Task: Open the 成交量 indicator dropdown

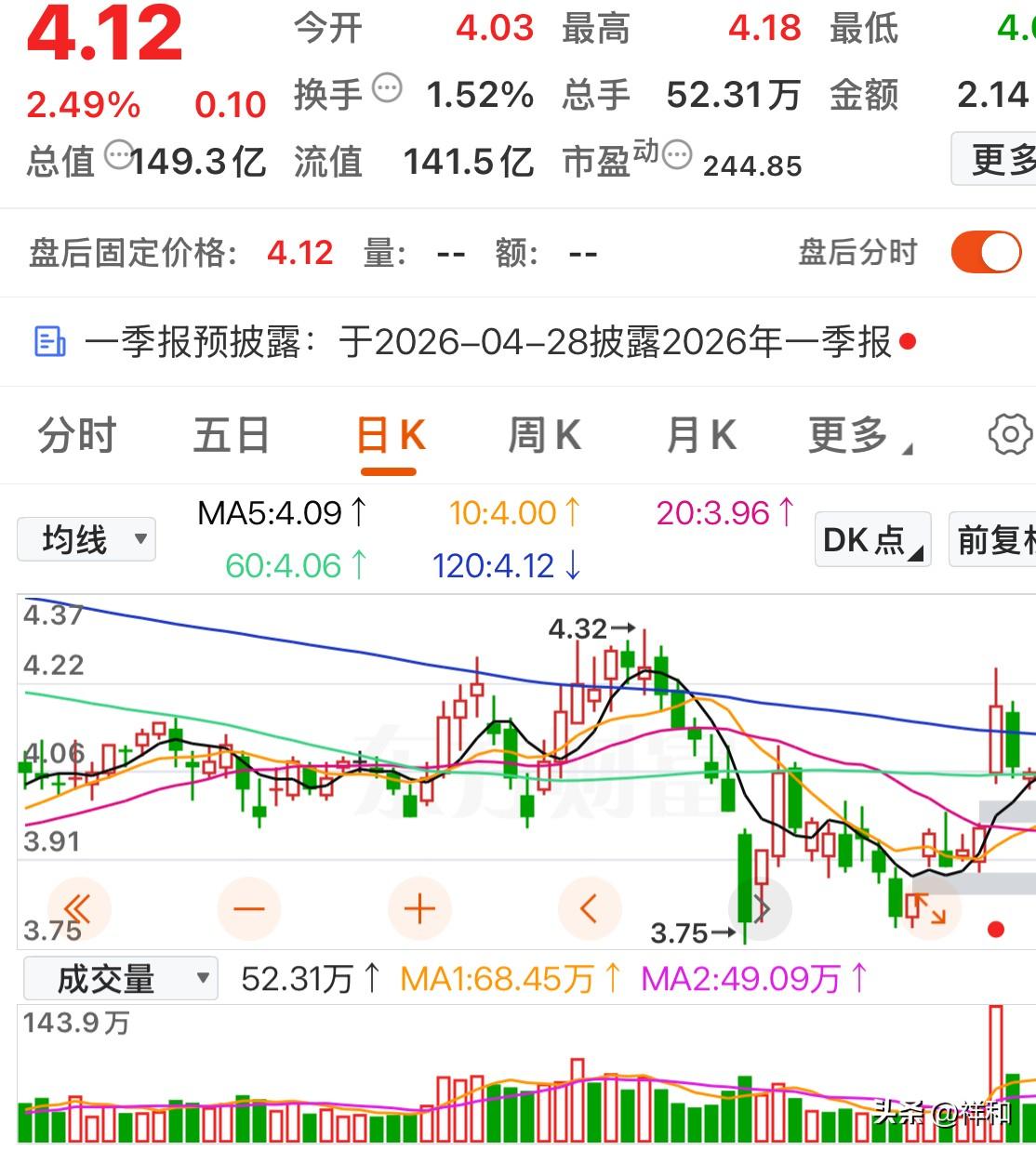Action: coord(119,978)
